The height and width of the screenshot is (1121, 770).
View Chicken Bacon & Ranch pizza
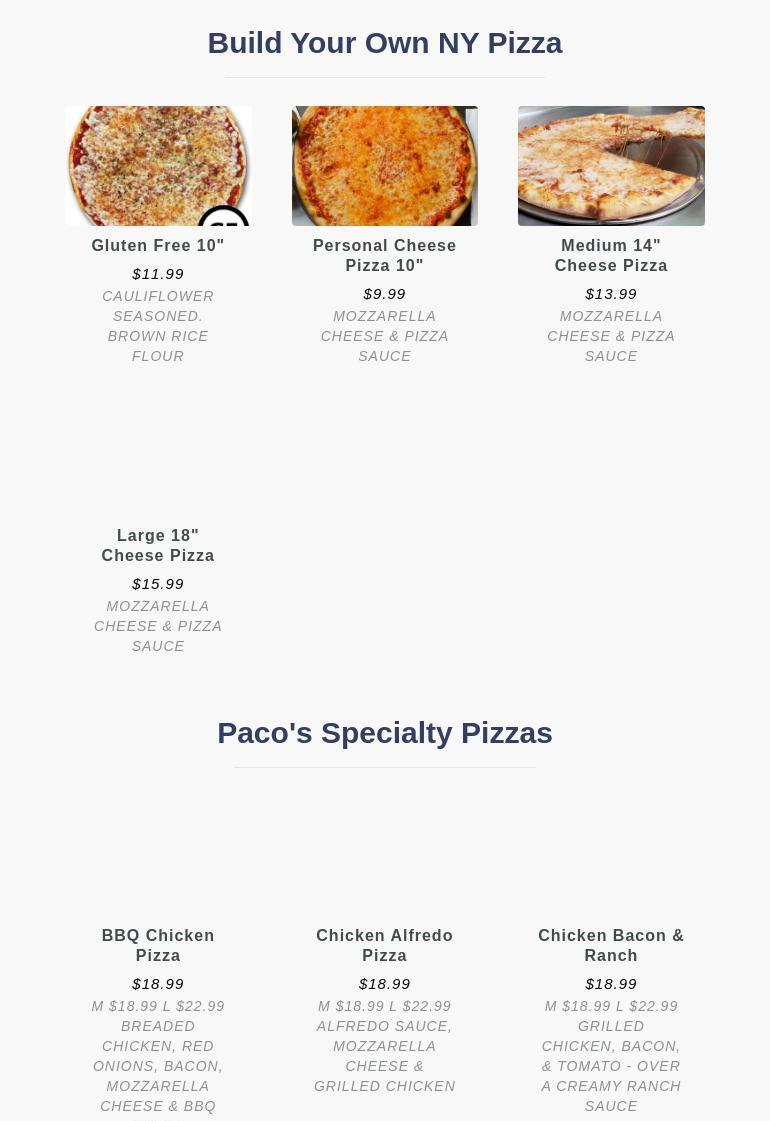(611, 945)
